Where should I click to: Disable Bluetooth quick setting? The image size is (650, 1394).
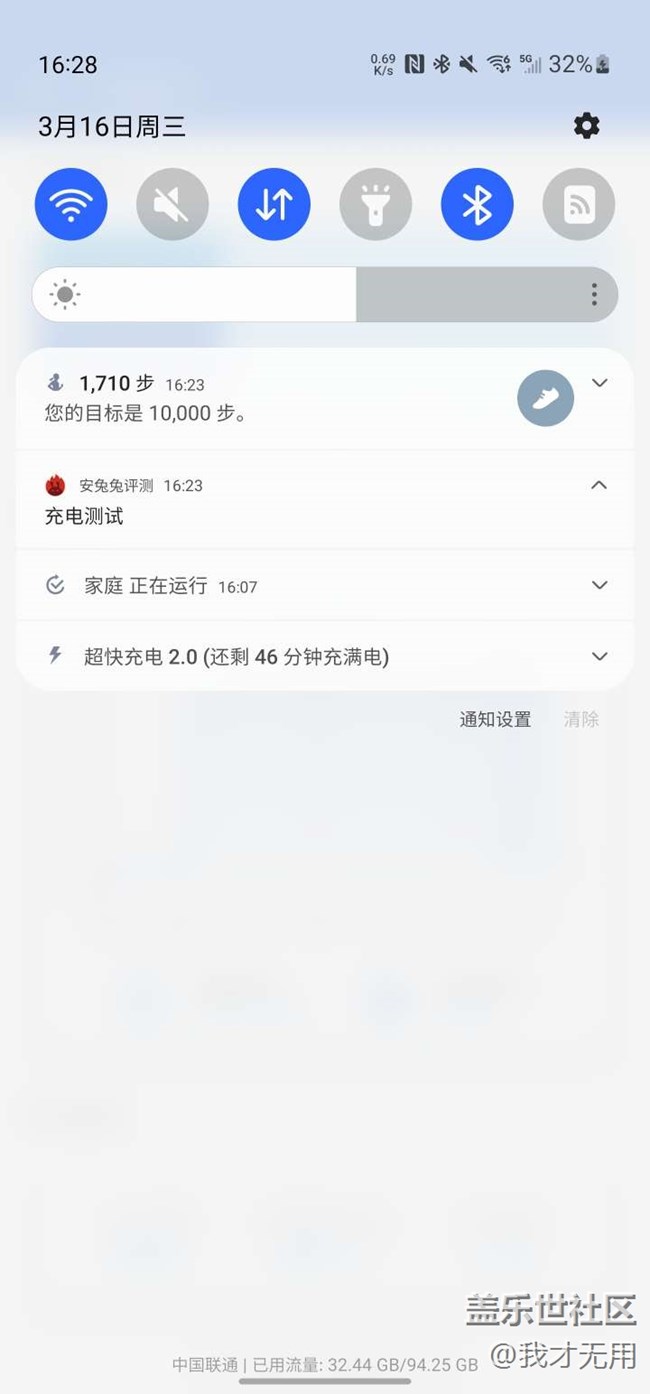pos(477,204)
